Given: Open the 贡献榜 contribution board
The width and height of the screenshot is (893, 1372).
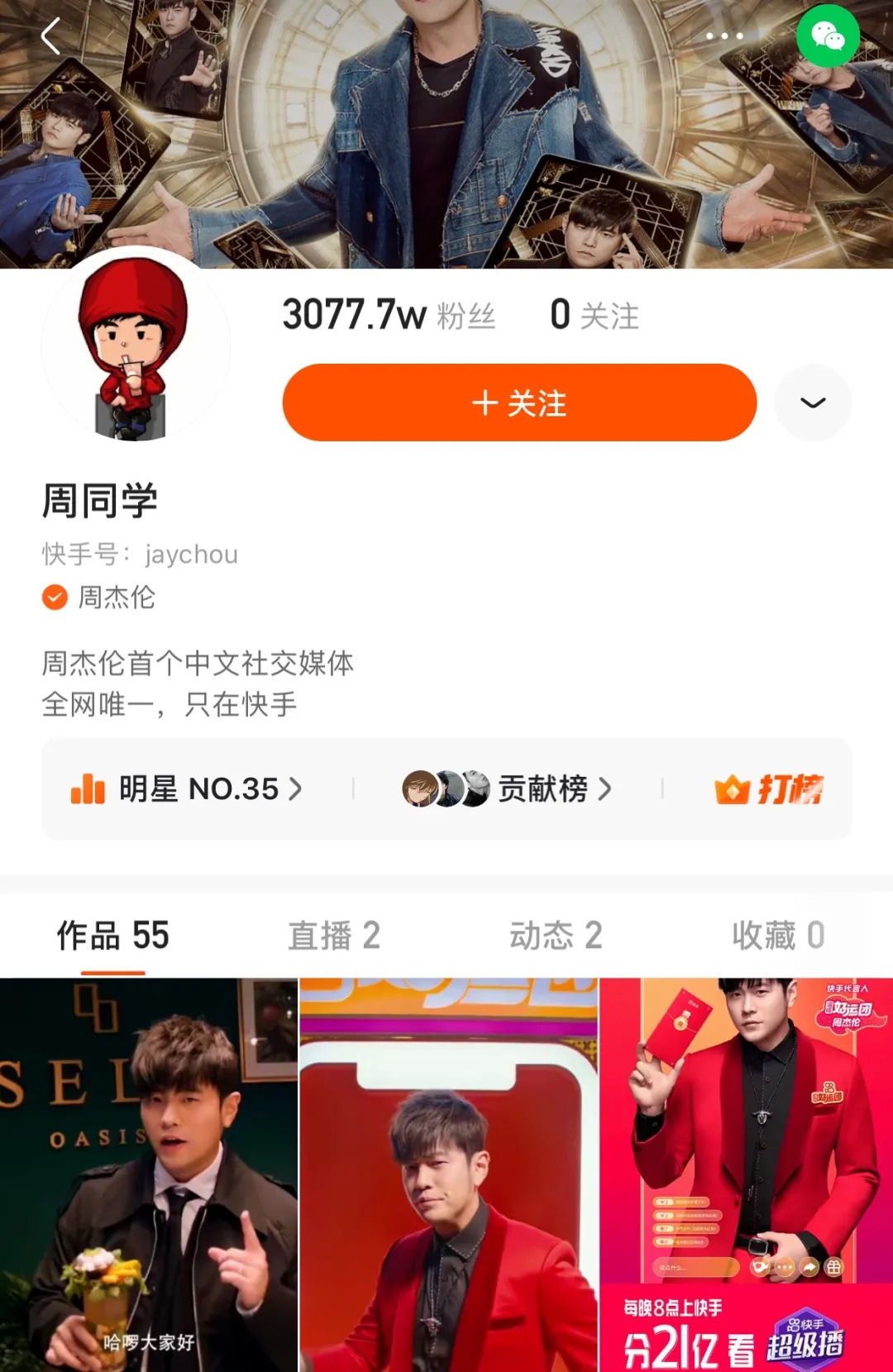Looking at the screenshot, I should coord(508,788).
